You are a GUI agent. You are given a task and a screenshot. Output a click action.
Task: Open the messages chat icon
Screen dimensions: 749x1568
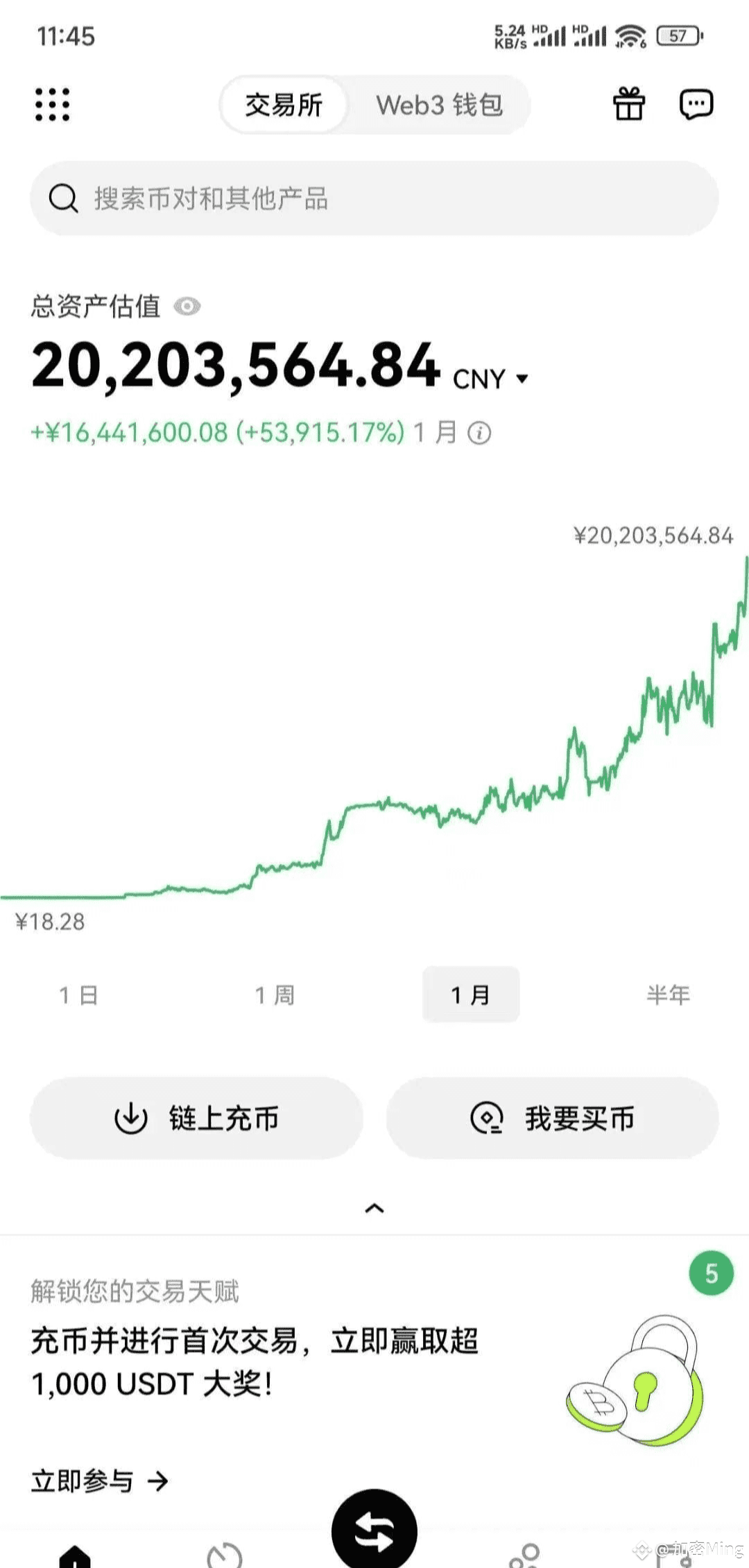pos(696,105)
